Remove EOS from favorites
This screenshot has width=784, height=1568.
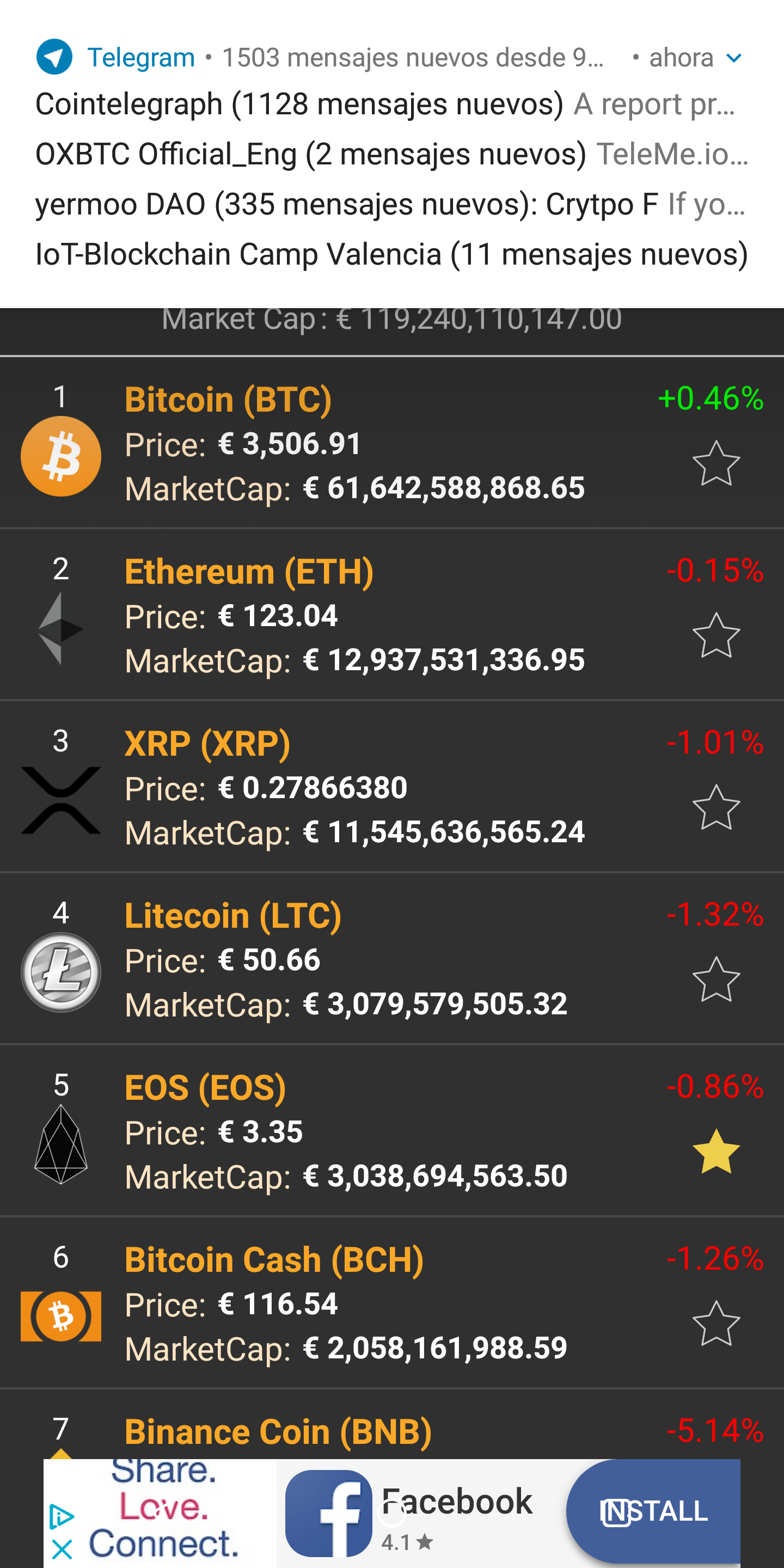(716, 1151)
